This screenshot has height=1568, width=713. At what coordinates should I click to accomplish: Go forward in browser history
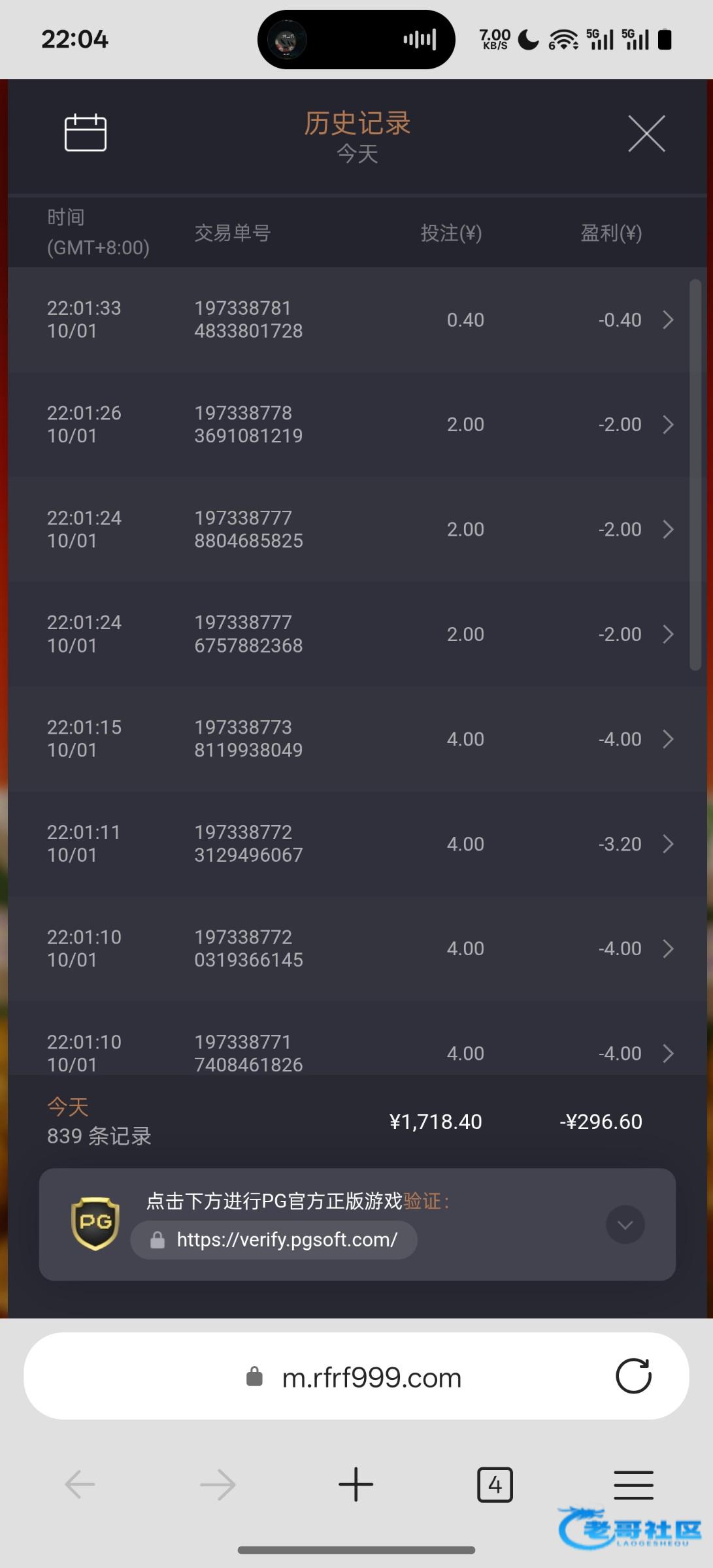[218, 1484]
